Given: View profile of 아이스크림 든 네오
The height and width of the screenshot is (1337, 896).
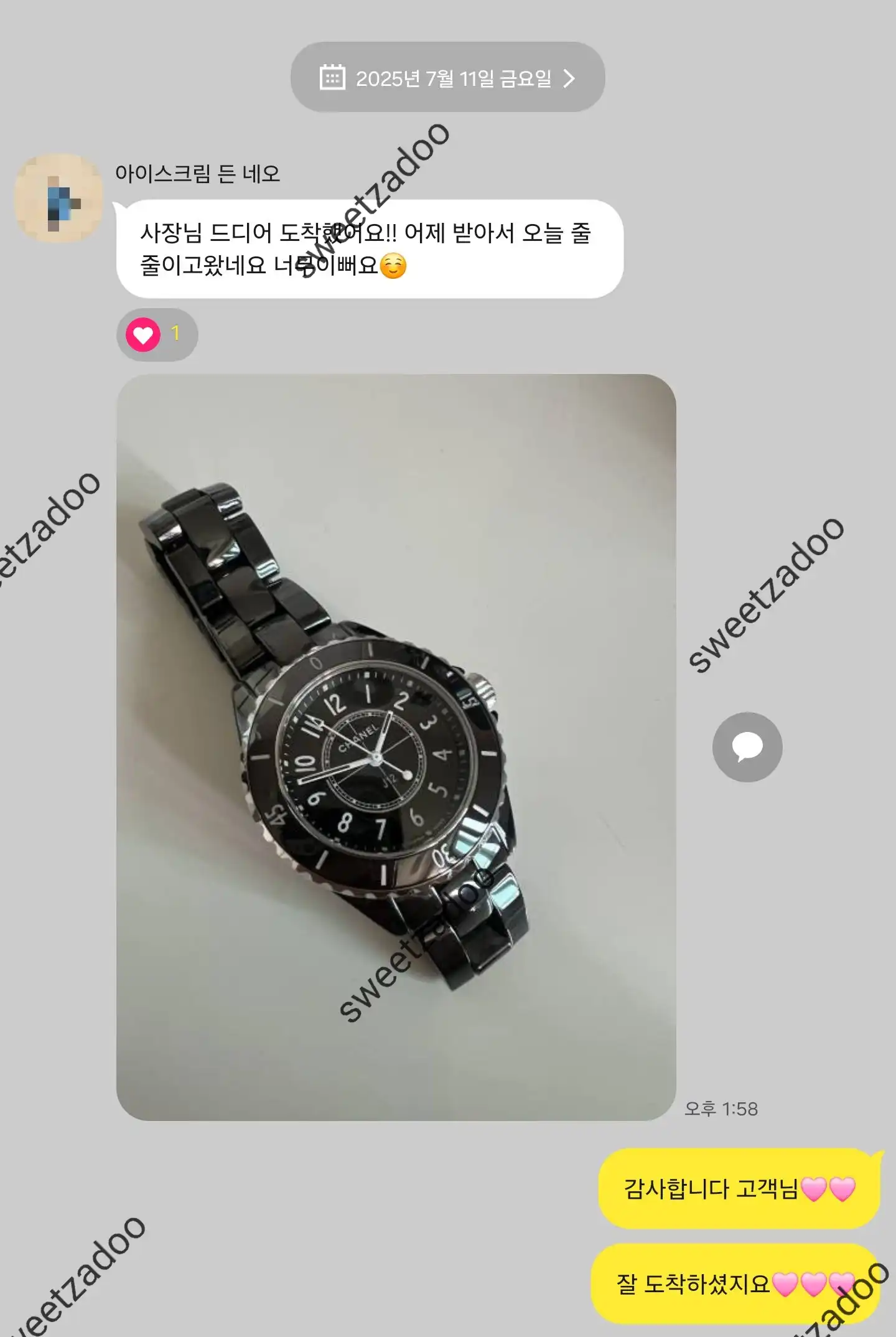Looking at the screenshot, I should pos(58,199).
